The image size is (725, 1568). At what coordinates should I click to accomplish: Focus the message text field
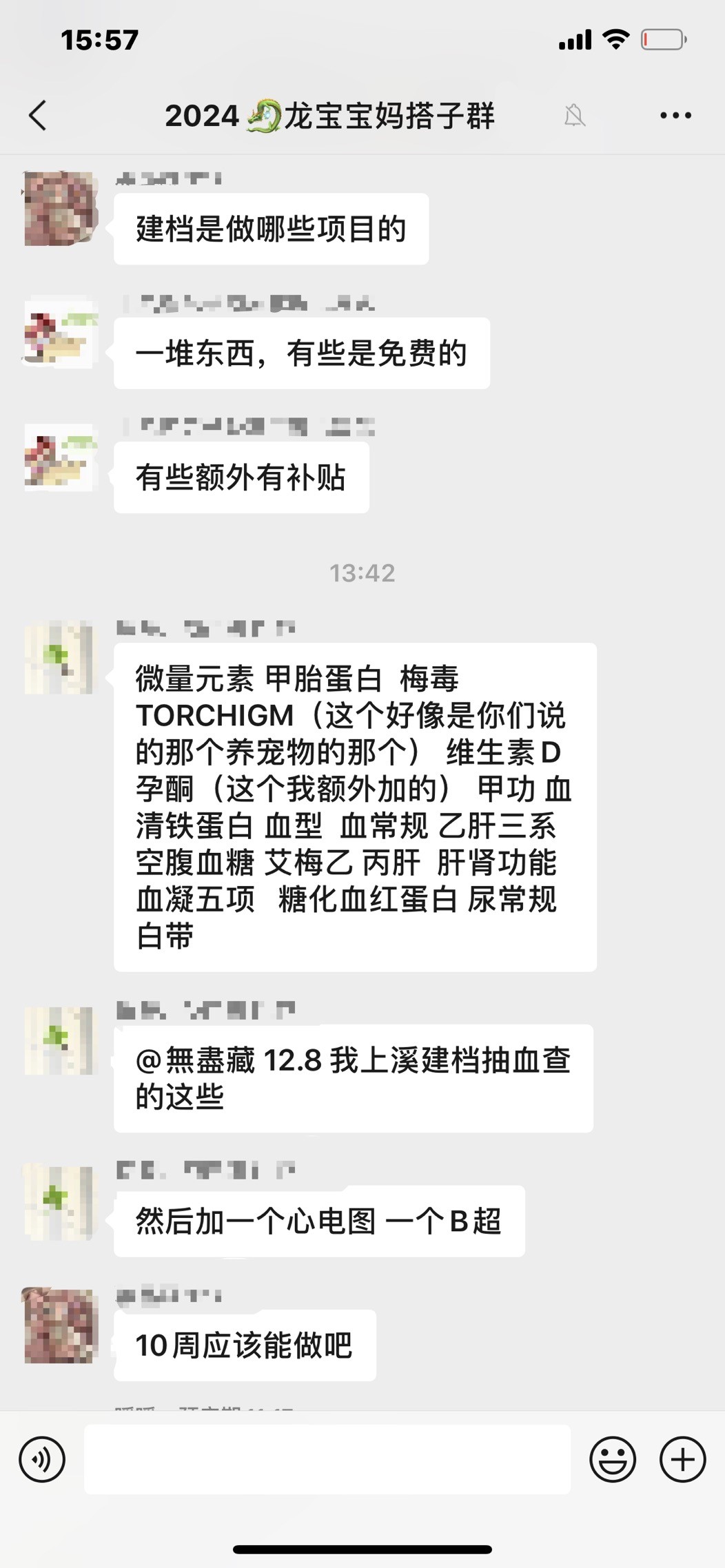click(327, 1459)
